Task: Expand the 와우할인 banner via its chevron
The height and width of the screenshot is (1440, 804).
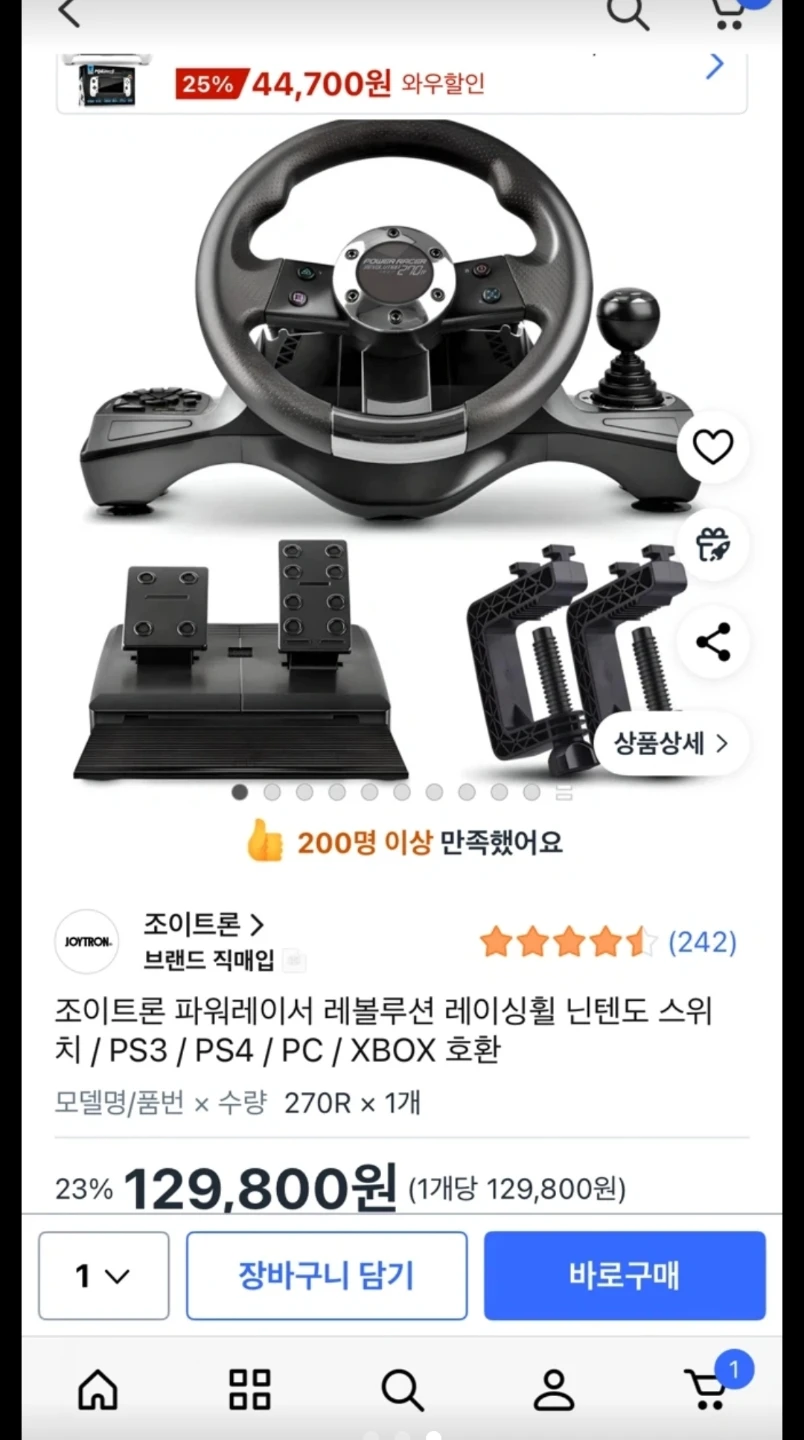Action: coord(714,64)
